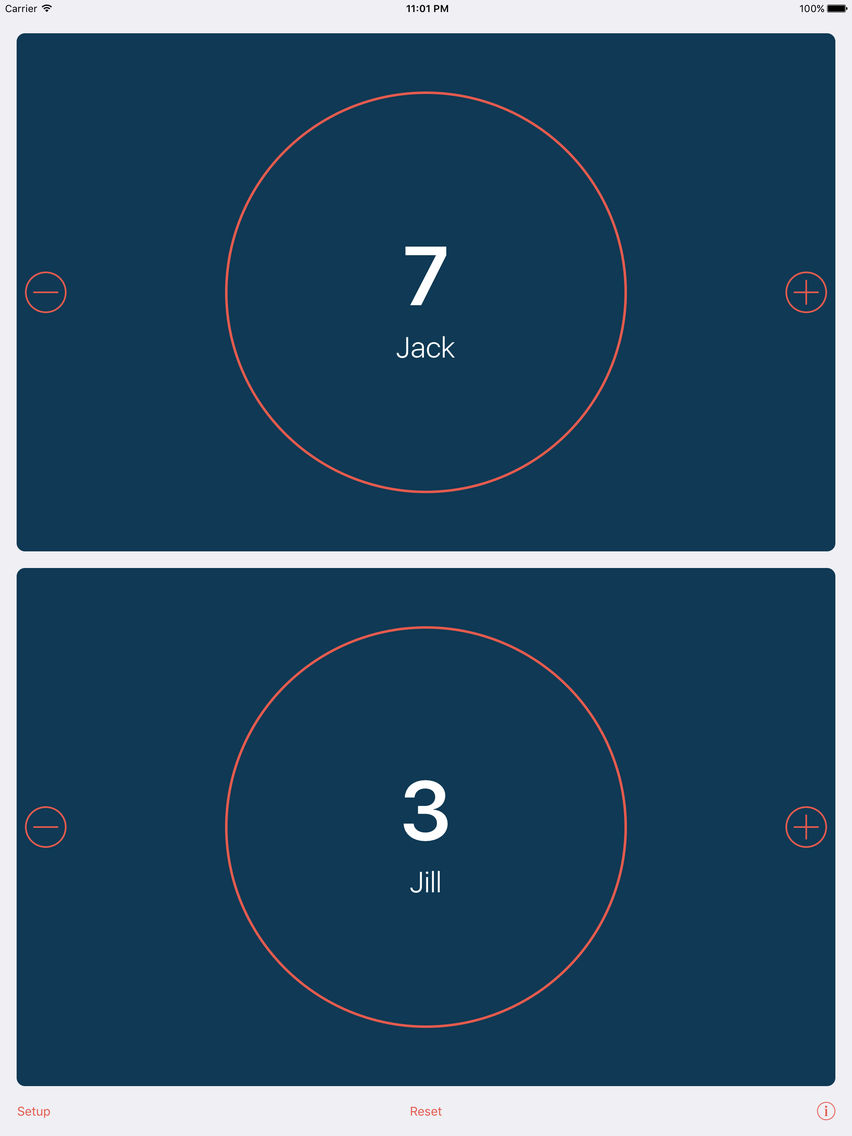852x1136 pixels.
Task: Tap the 11:01 PM clock in the status bar
Action: 426,8
